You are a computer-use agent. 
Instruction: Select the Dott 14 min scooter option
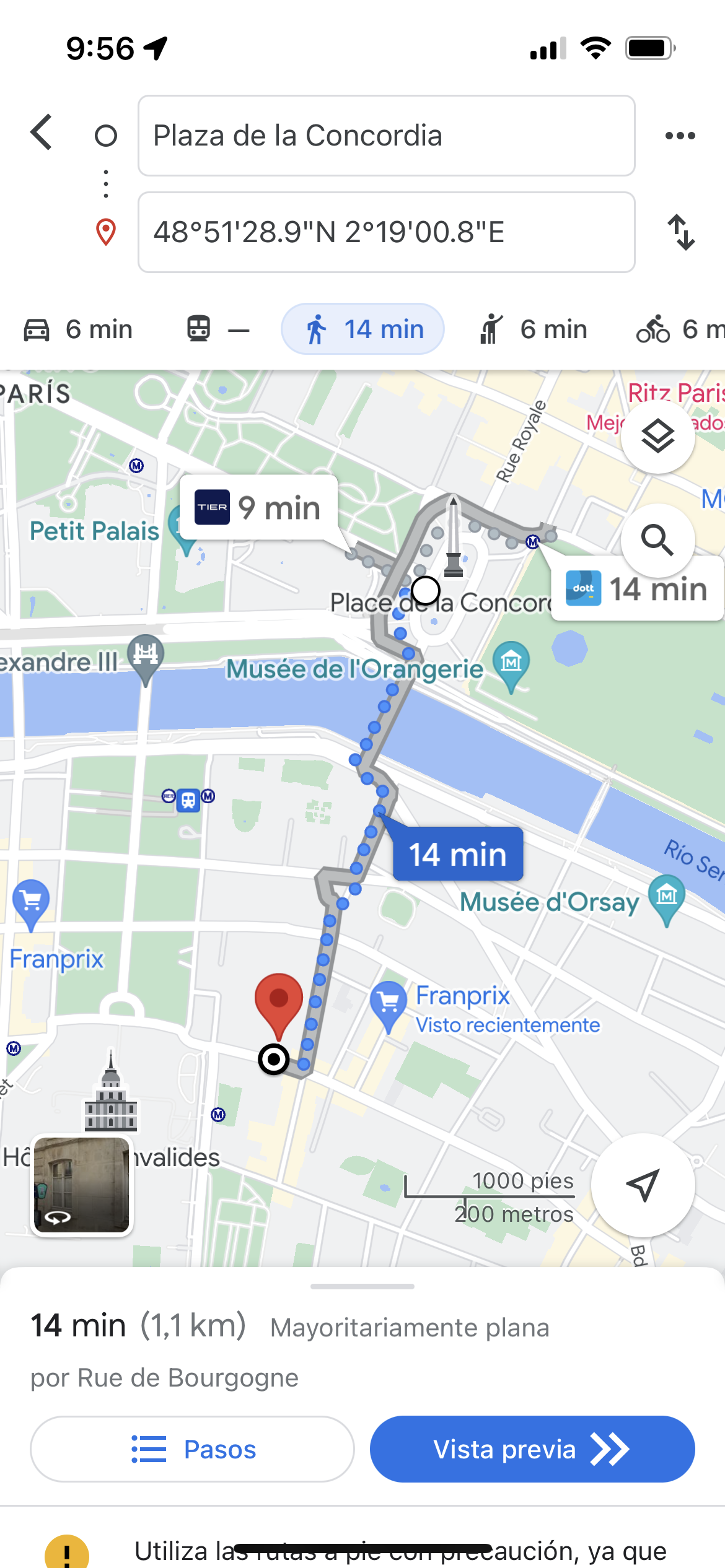[x=636, y=588]
